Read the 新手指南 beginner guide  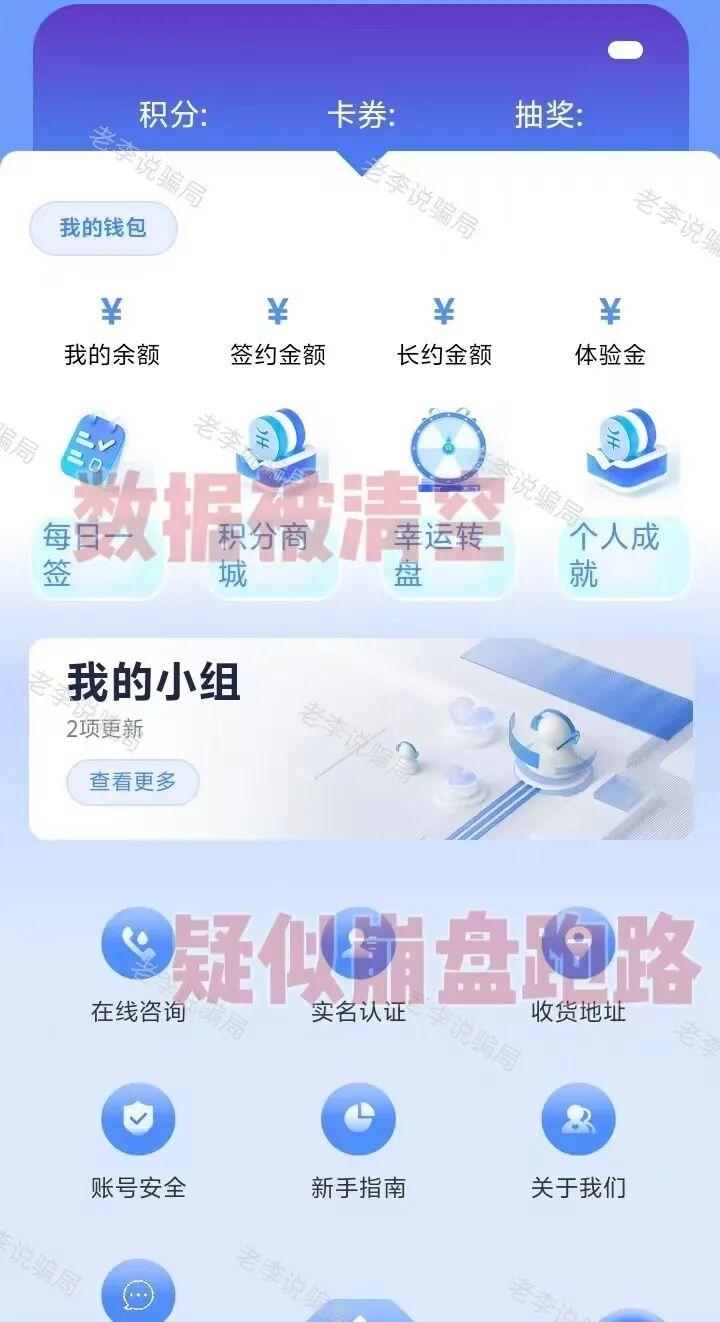(x=358, y=1140)
